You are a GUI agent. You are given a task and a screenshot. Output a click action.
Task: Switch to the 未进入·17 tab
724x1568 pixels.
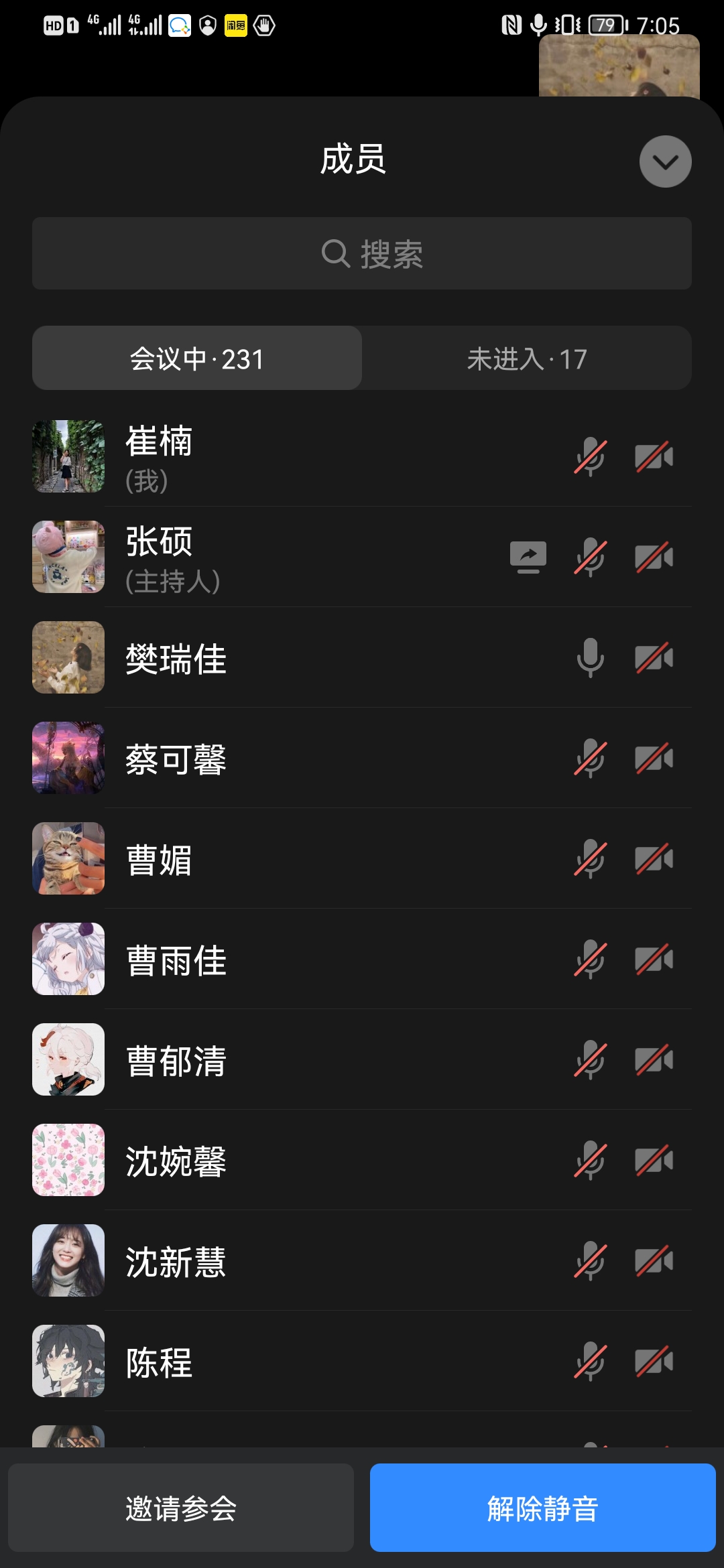pyautogui.click(x=527, y=358)
